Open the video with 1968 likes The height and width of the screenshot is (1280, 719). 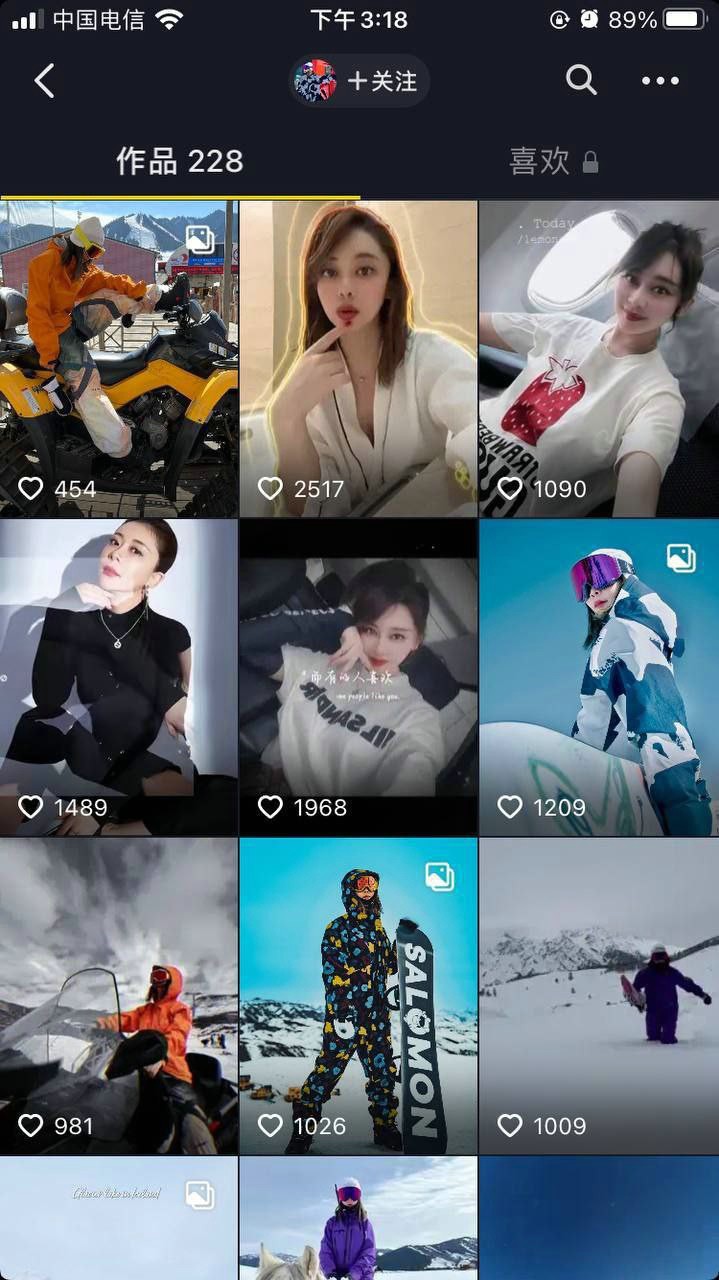point(358,677)
